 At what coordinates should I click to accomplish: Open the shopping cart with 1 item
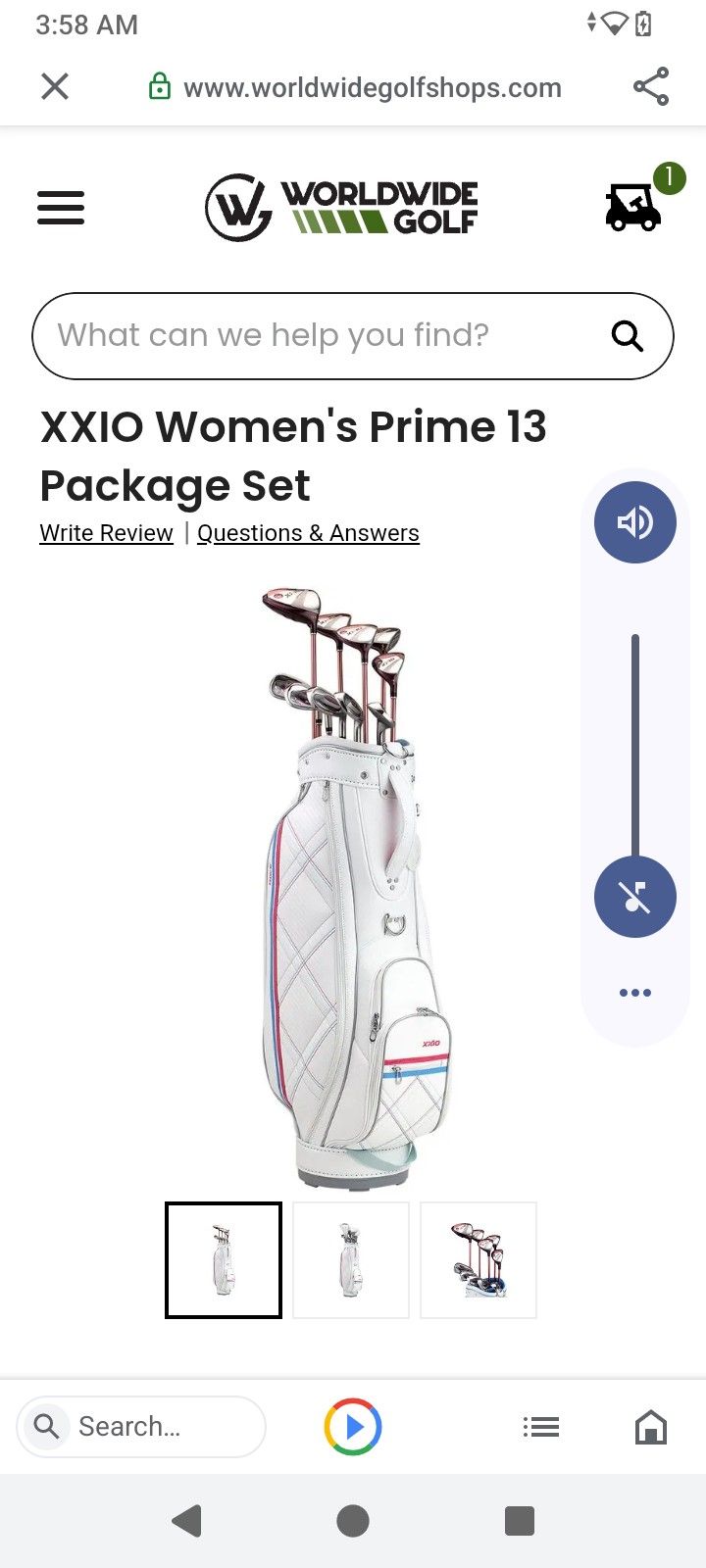click(633, 208)
